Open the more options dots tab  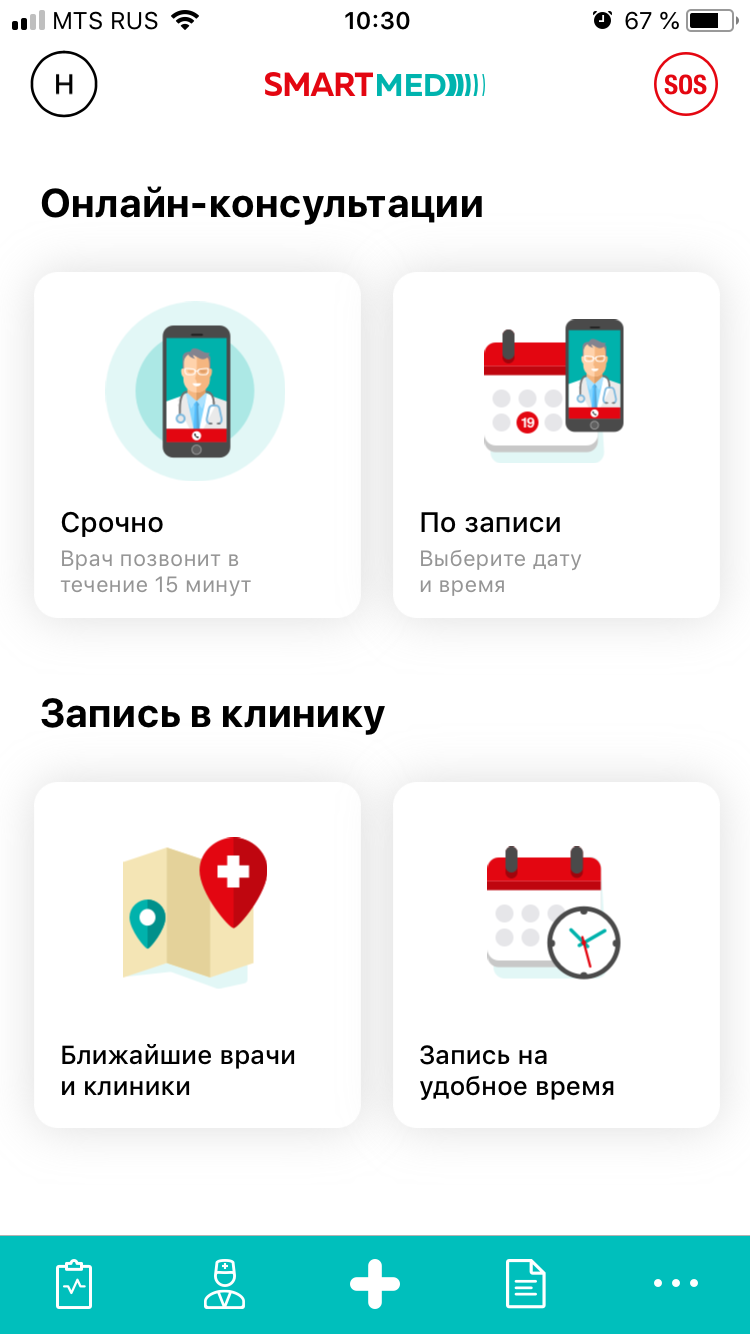point(676,1284)
